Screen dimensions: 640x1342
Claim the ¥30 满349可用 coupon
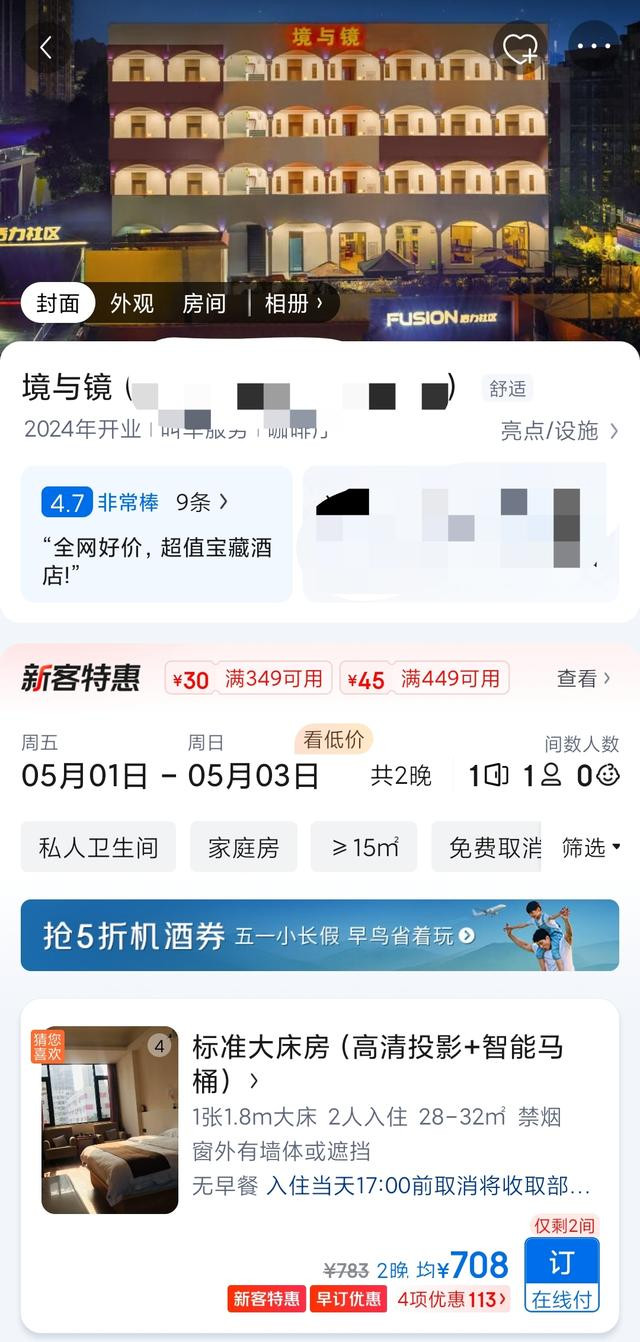tap(248, 679)
